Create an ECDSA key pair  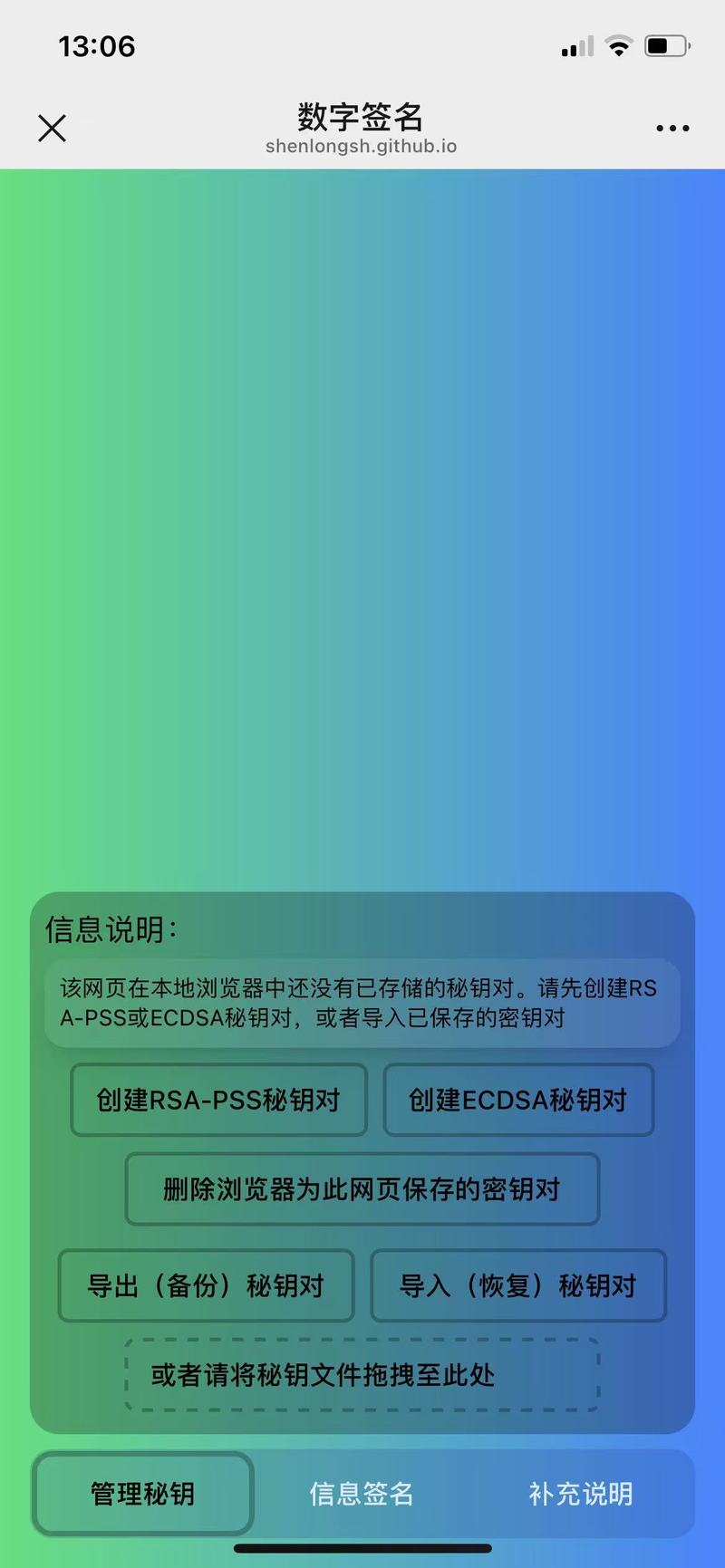518,1100
